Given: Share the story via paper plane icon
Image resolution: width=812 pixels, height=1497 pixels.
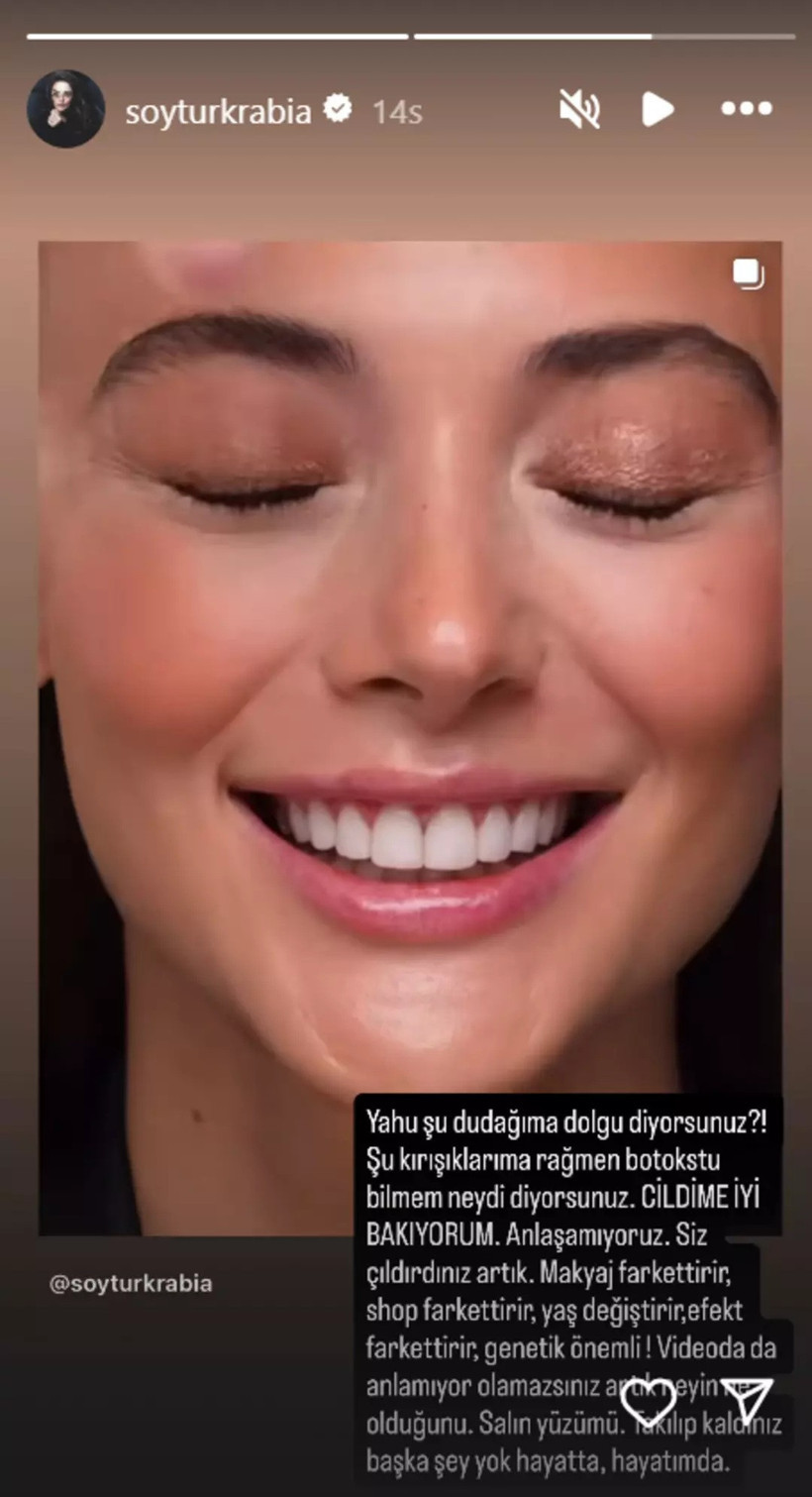Looking at the screenshot, I should [747, 1400].
